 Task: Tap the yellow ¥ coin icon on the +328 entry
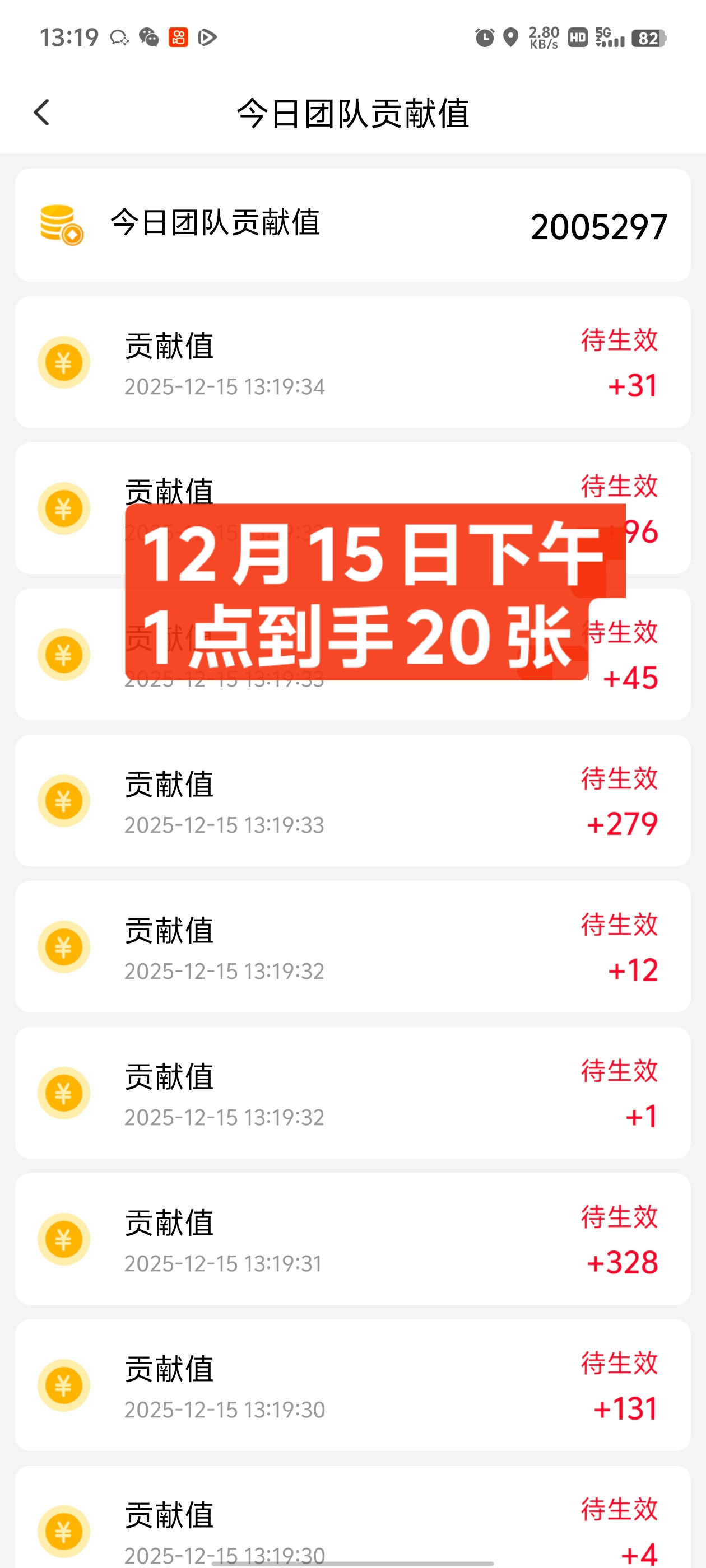(64, 1239)
